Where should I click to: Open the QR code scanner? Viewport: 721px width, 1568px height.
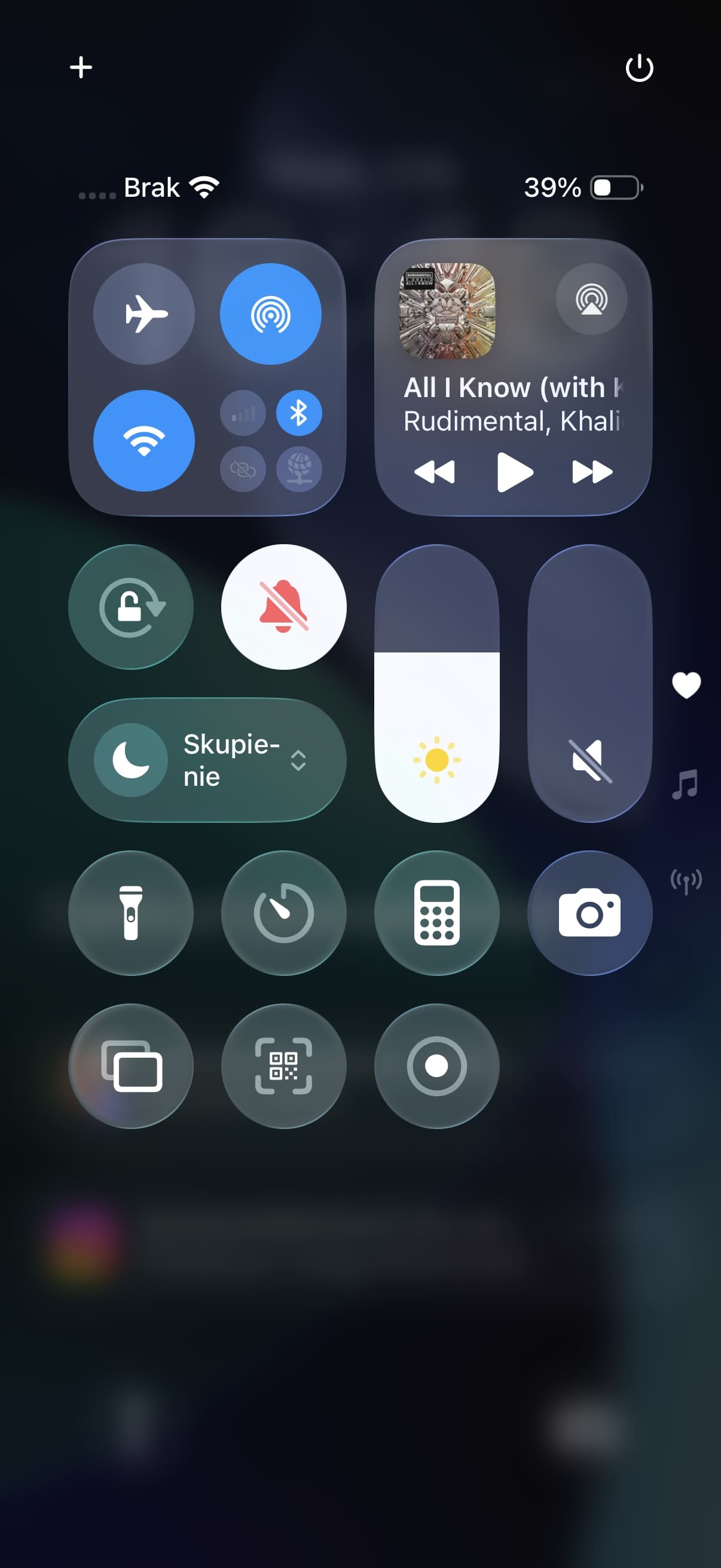coord(283,1066)
